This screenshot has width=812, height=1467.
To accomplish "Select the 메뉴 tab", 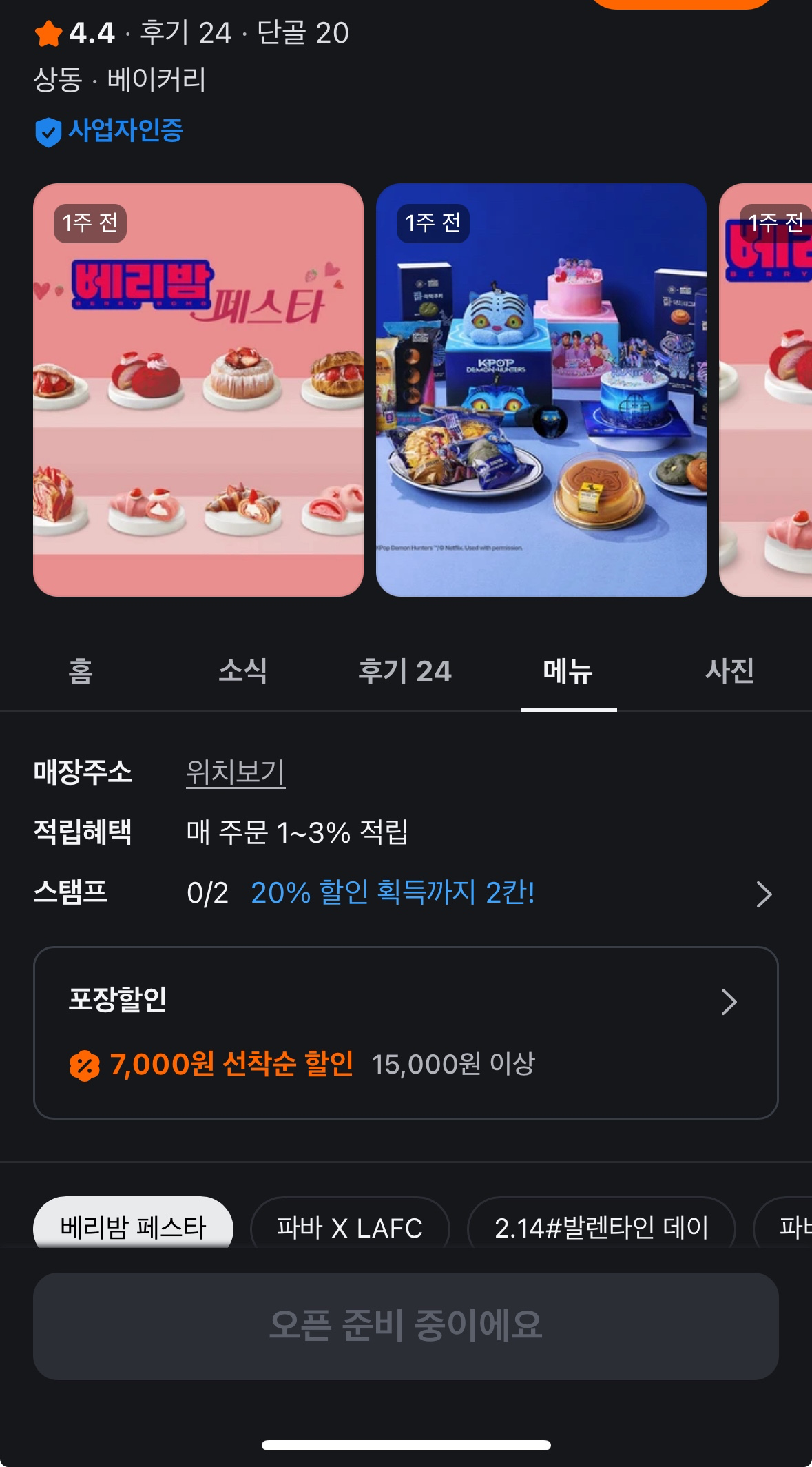I will click(x=568, y=671).
